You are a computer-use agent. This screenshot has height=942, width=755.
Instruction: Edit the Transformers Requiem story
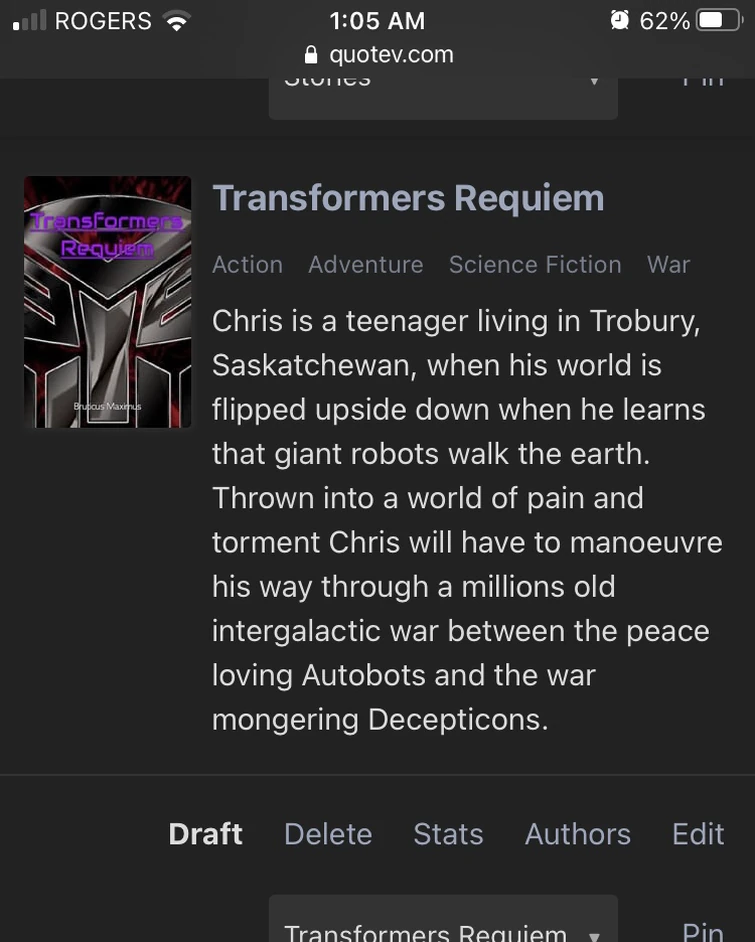coord(698,834)
